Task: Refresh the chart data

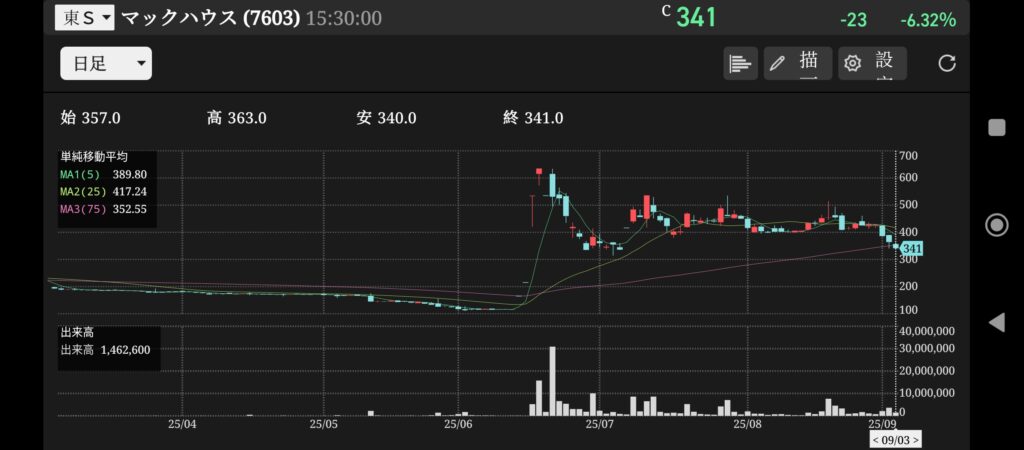Action: pos(946,63)
